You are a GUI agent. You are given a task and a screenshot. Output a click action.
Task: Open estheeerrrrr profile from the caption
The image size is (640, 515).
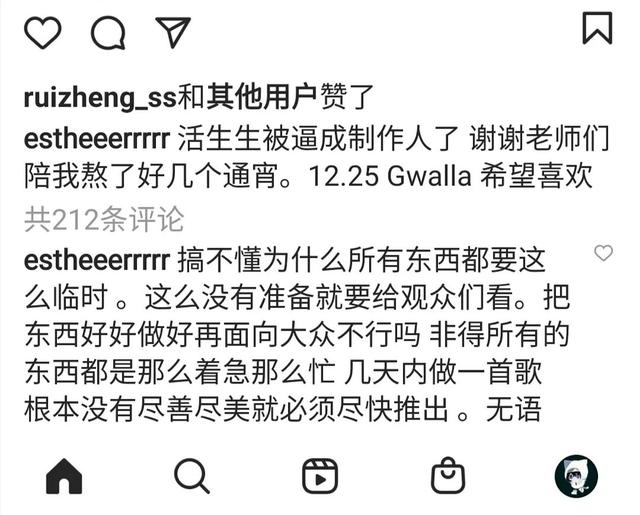pos(98,136)
